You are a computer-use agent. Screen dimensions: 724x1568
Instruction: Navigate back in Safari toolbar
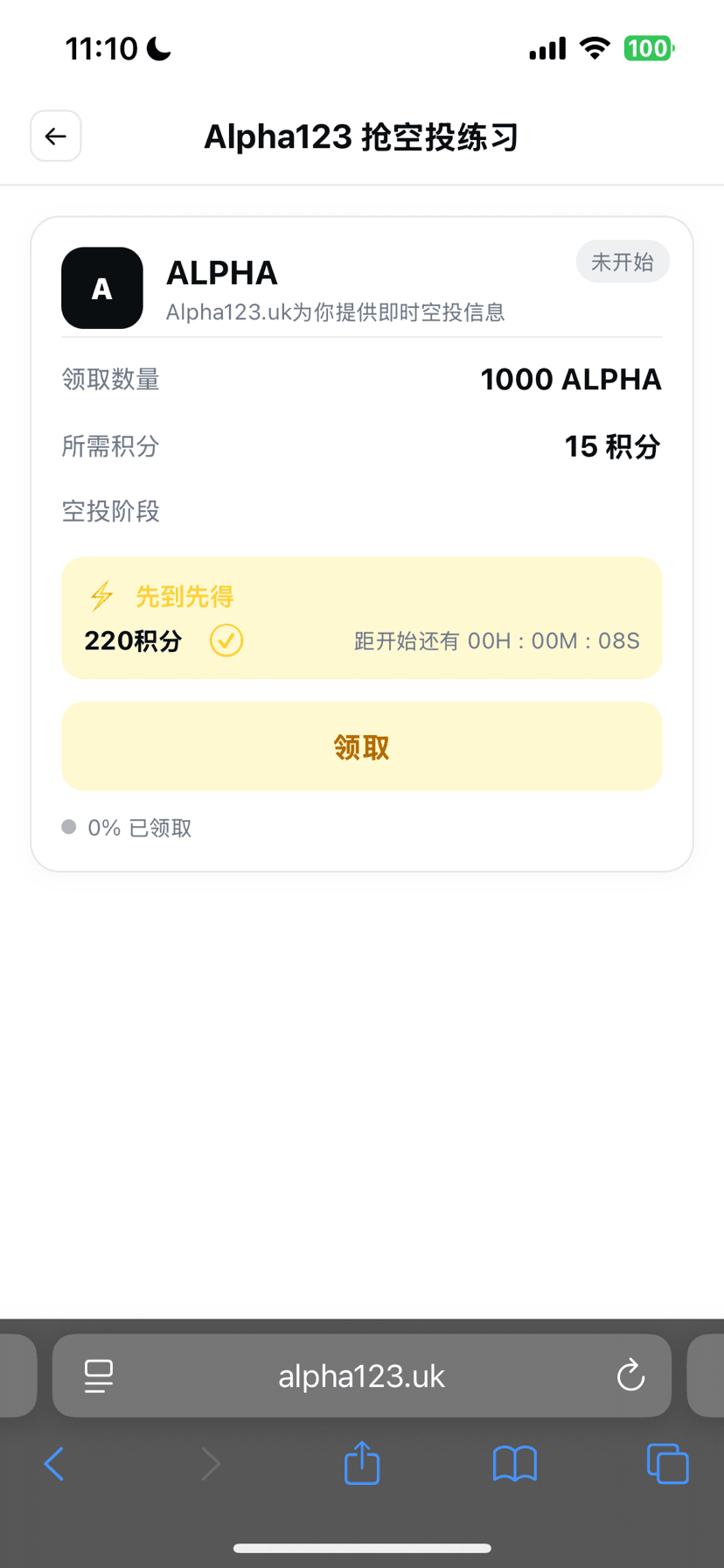click(x=54, y=1464)
